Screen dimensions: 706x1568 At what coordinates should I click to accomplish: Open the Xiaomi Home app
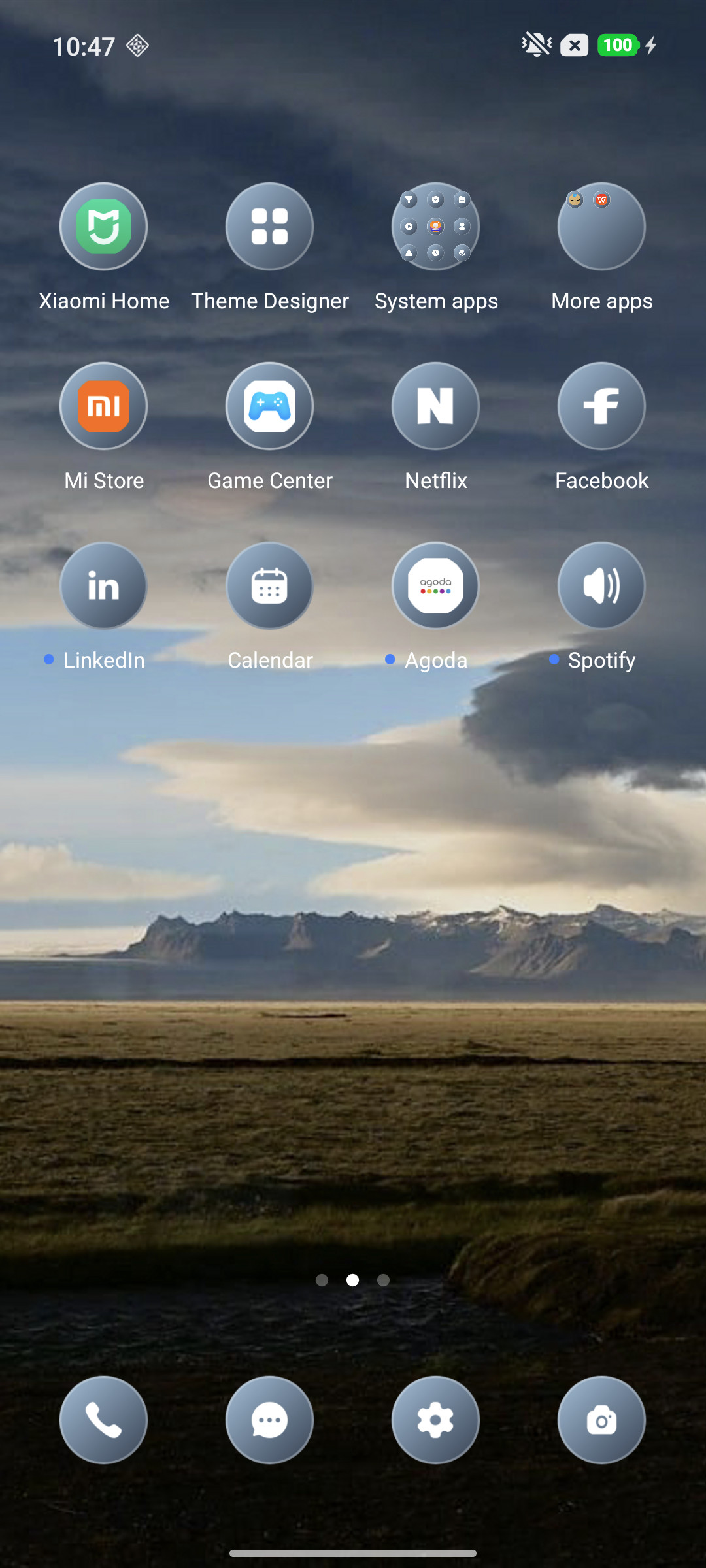pos(103,226)
